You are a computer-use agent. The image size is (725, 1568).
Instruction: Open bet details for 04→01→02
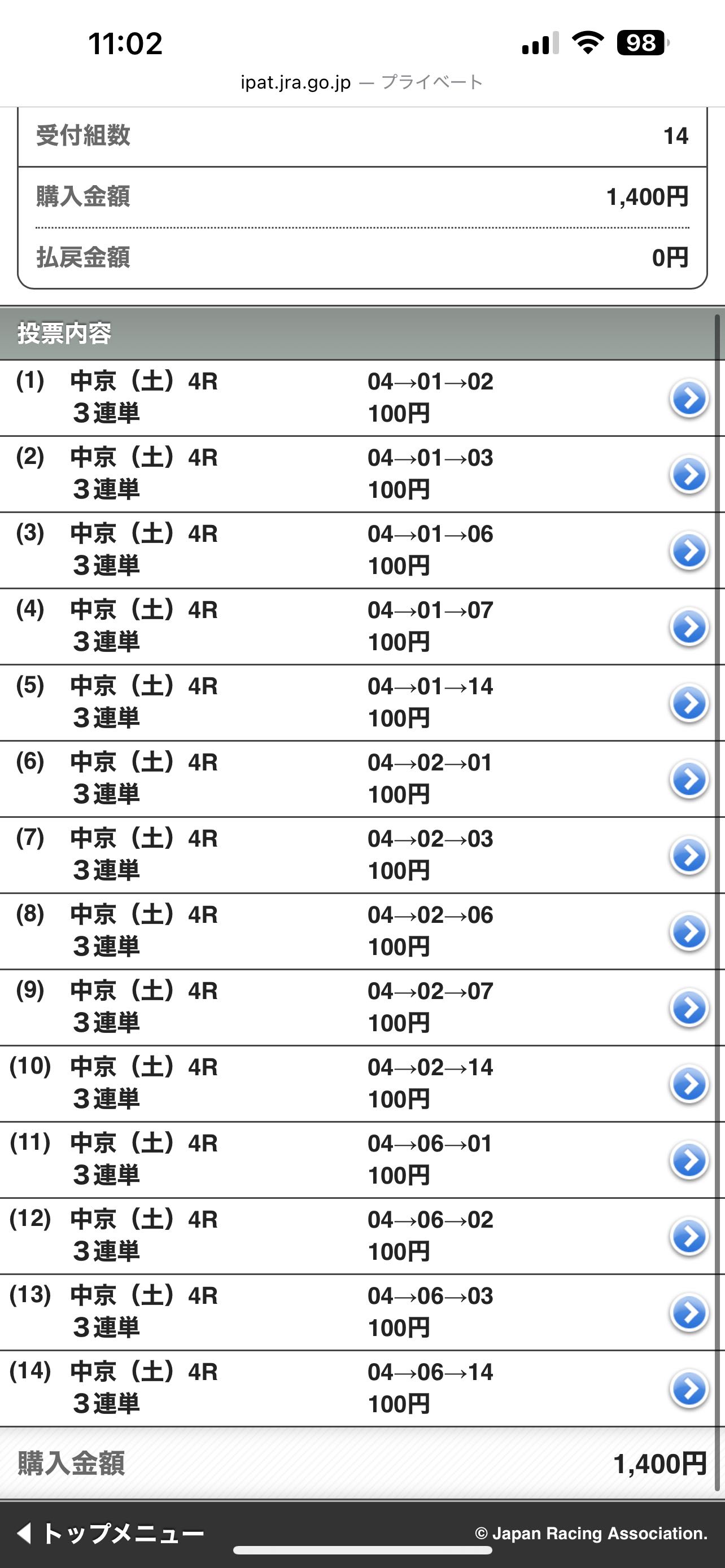pos(688,398)
